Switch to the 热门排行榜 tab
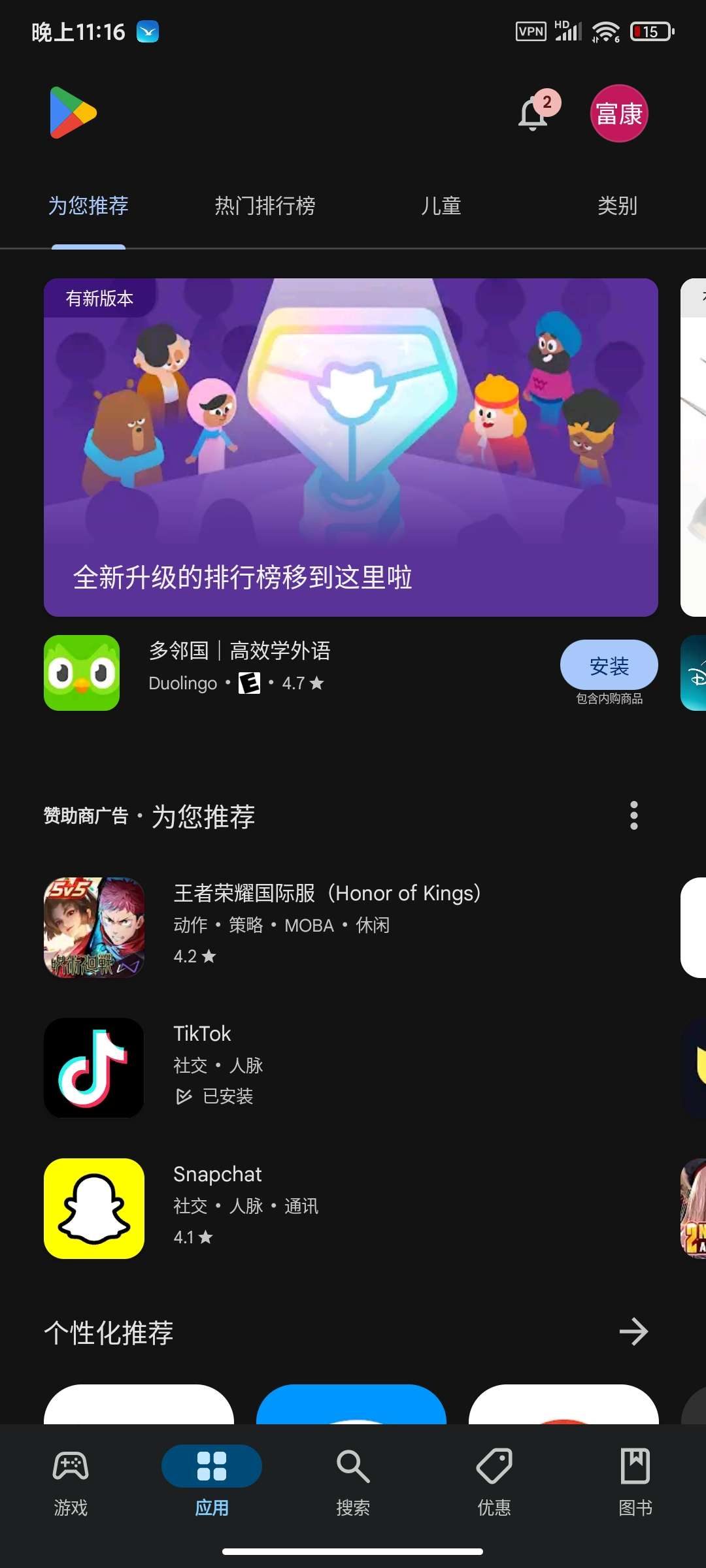Viewport: 706px width, 1568px height. coord(265,206)
